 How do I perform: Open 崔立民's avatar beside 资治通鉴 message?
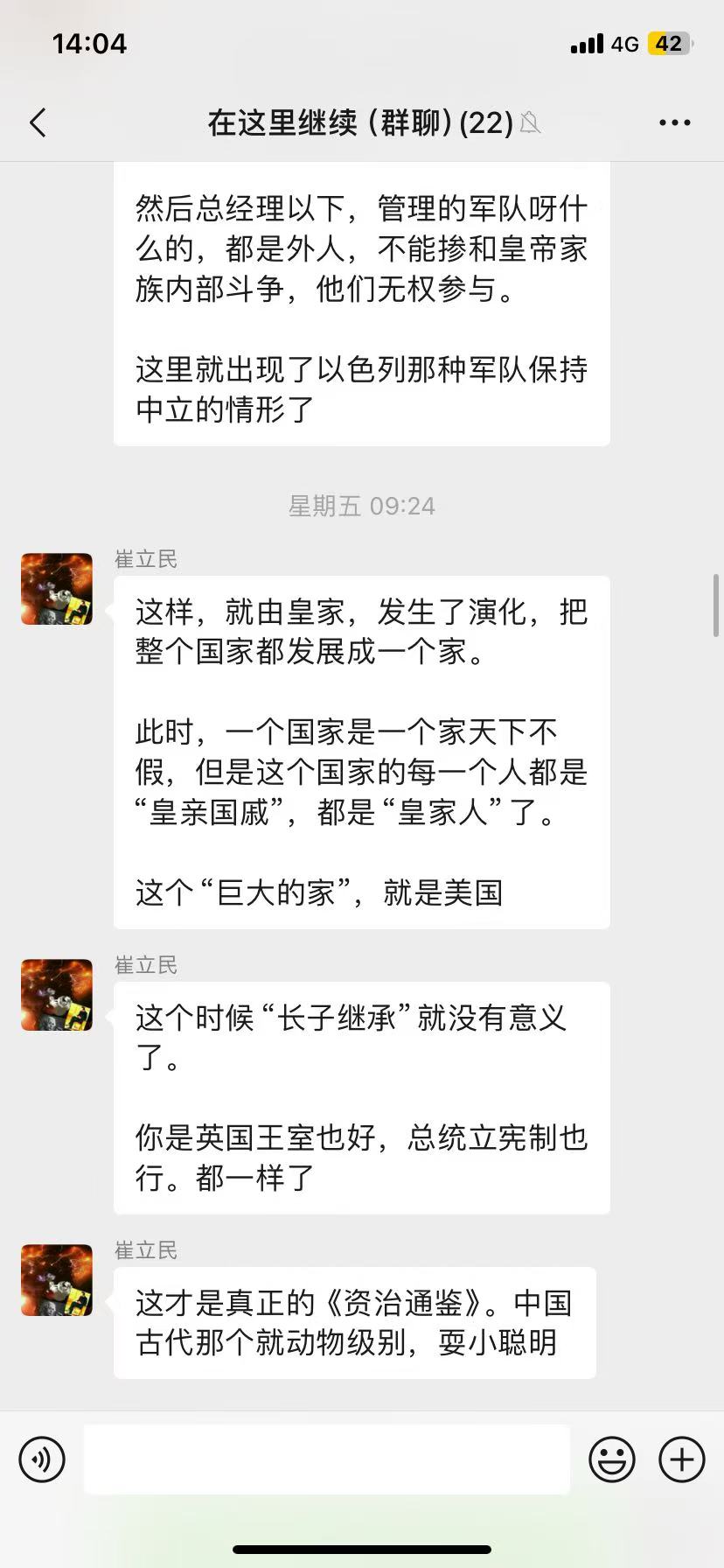coord(57,1280)
